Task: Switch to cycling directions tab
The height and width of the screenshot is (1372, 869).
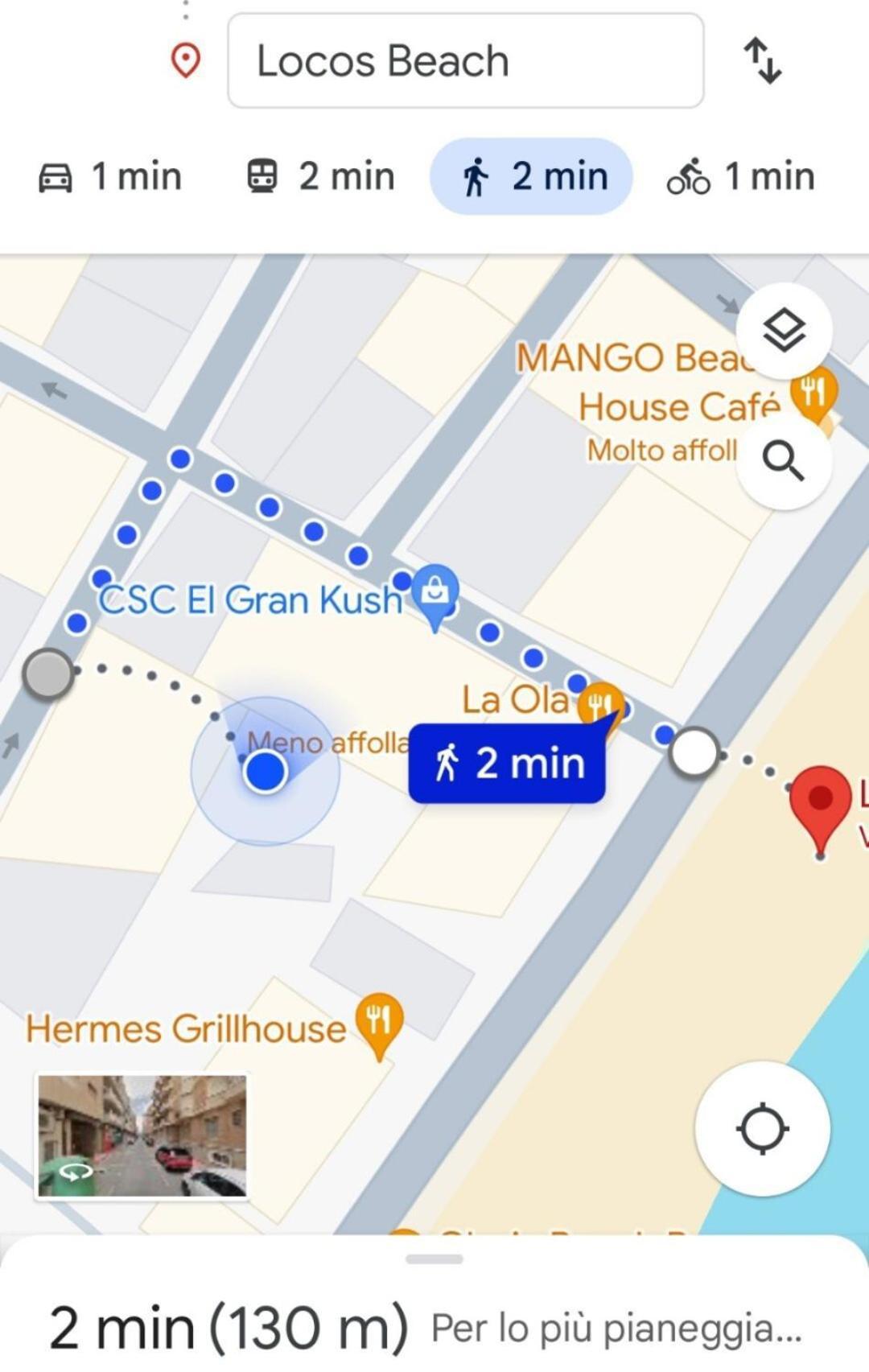Action: 741,176
